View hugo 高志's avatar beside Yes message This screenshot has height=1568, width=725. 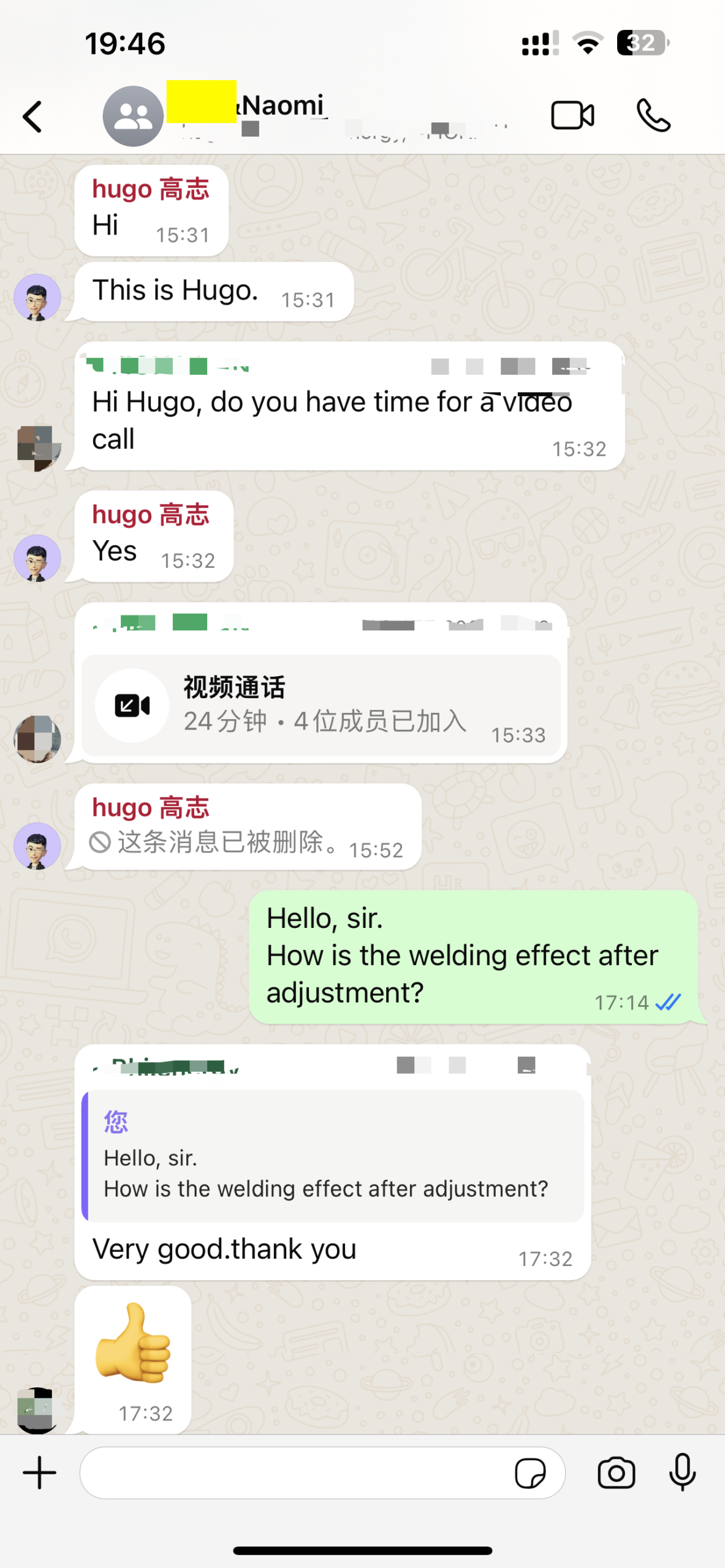point(37,558)
